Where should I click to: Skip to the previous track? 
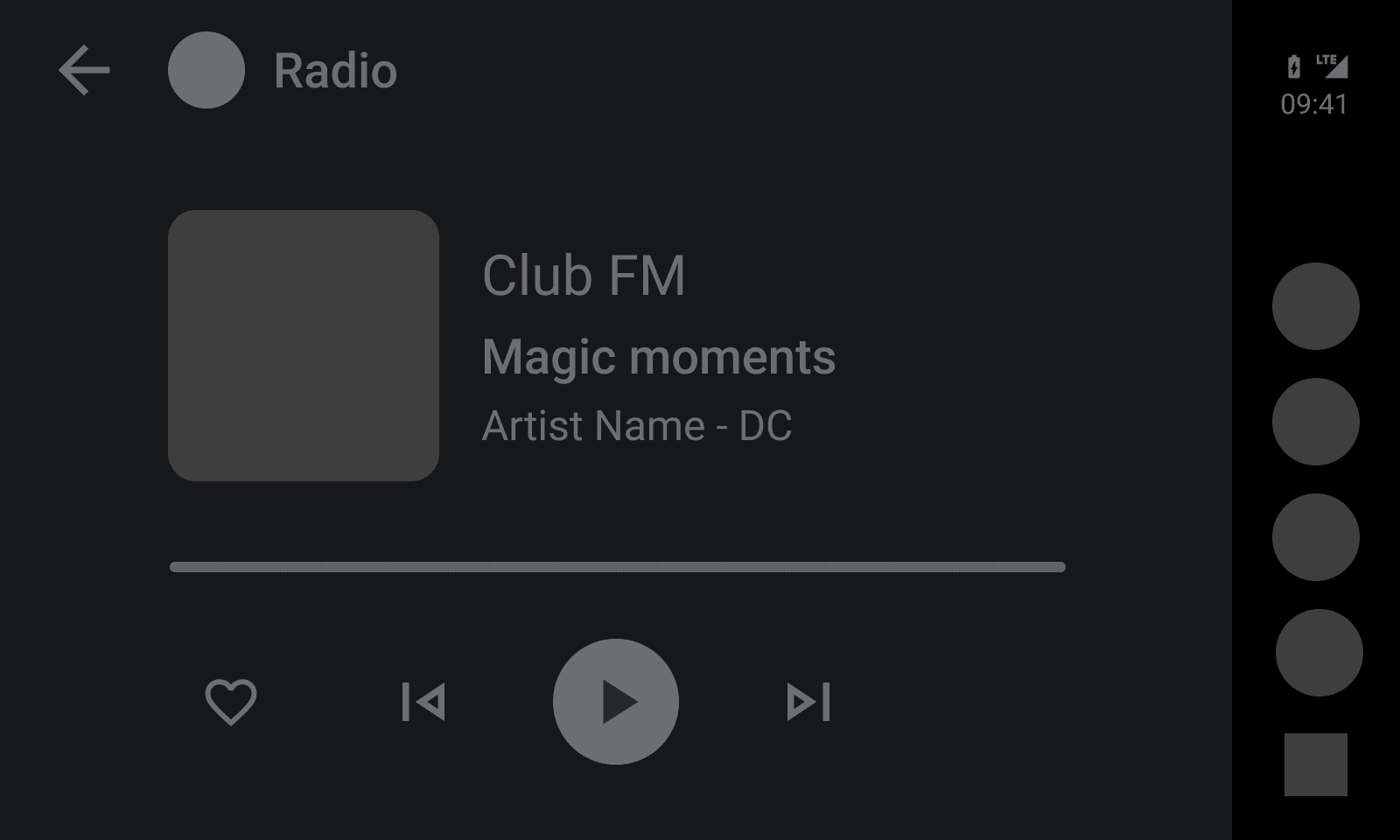coord(423,702)
